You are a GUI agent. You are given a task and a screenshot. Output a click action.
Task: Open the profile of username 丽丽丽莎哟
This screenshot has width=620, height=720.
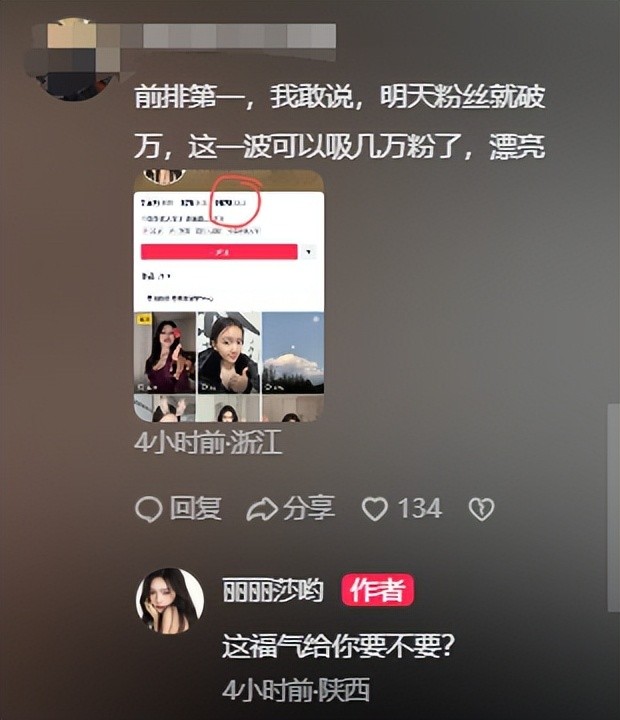[272, 590]
